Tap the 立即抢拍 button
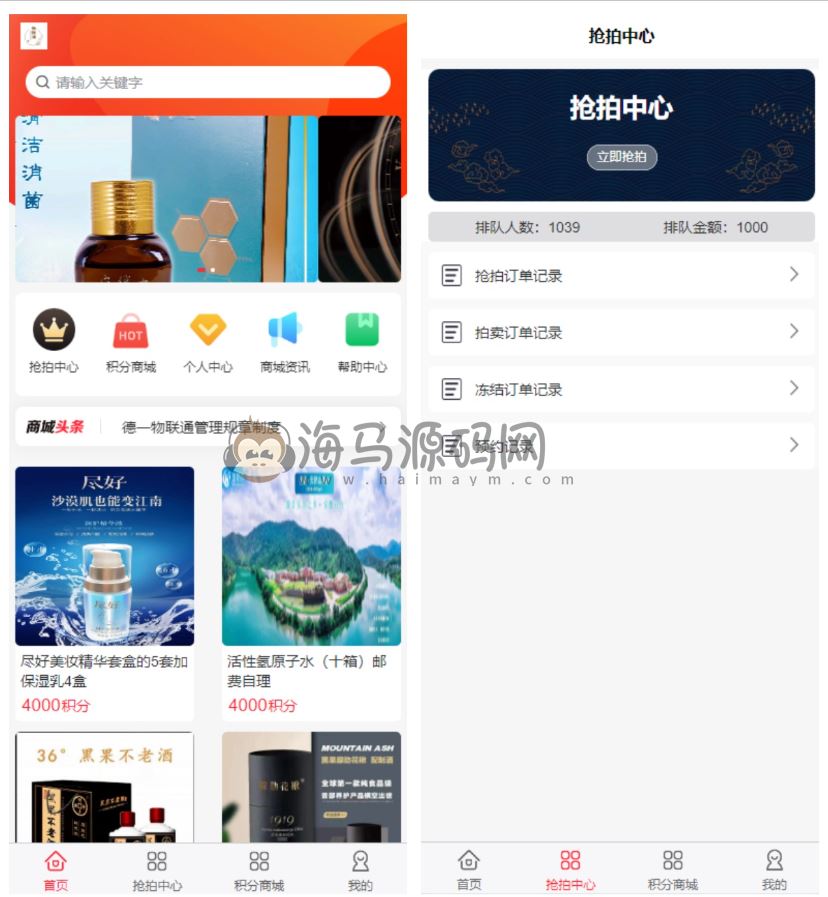Screen dimensions: 828x897 click(x=621, y=157)
